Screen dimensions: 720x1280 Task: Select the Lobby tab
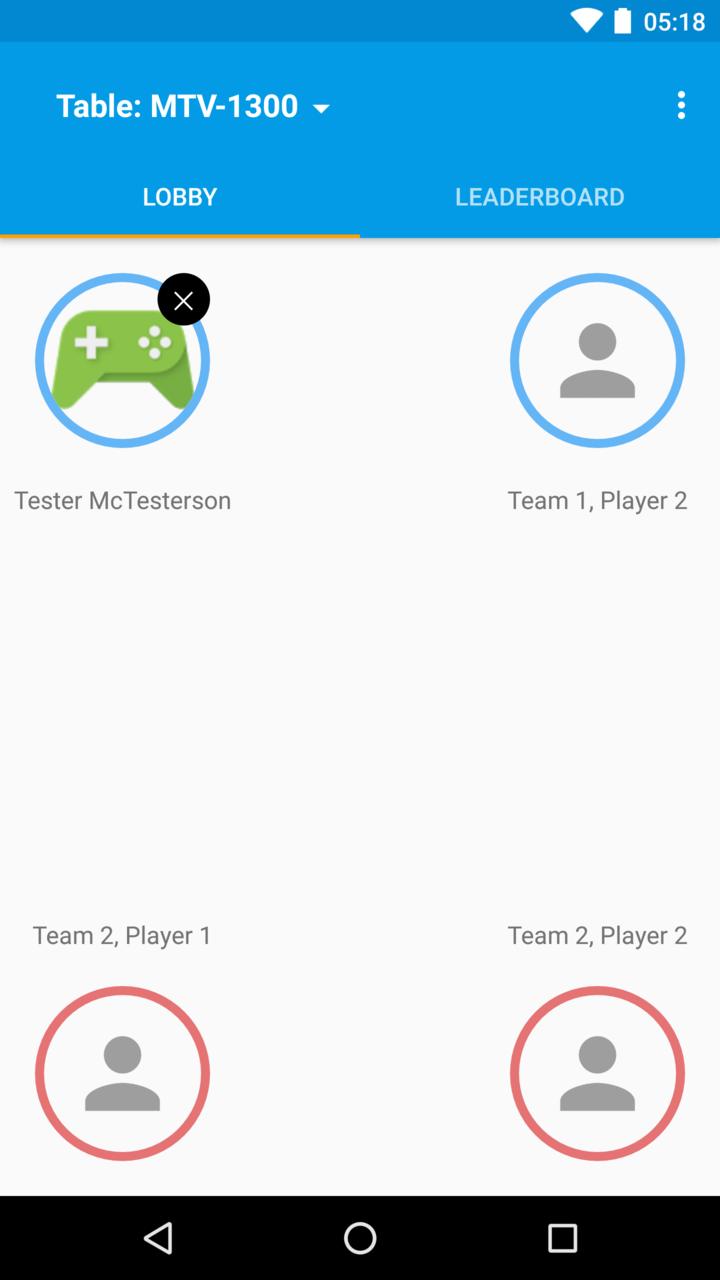coord(180,197)
